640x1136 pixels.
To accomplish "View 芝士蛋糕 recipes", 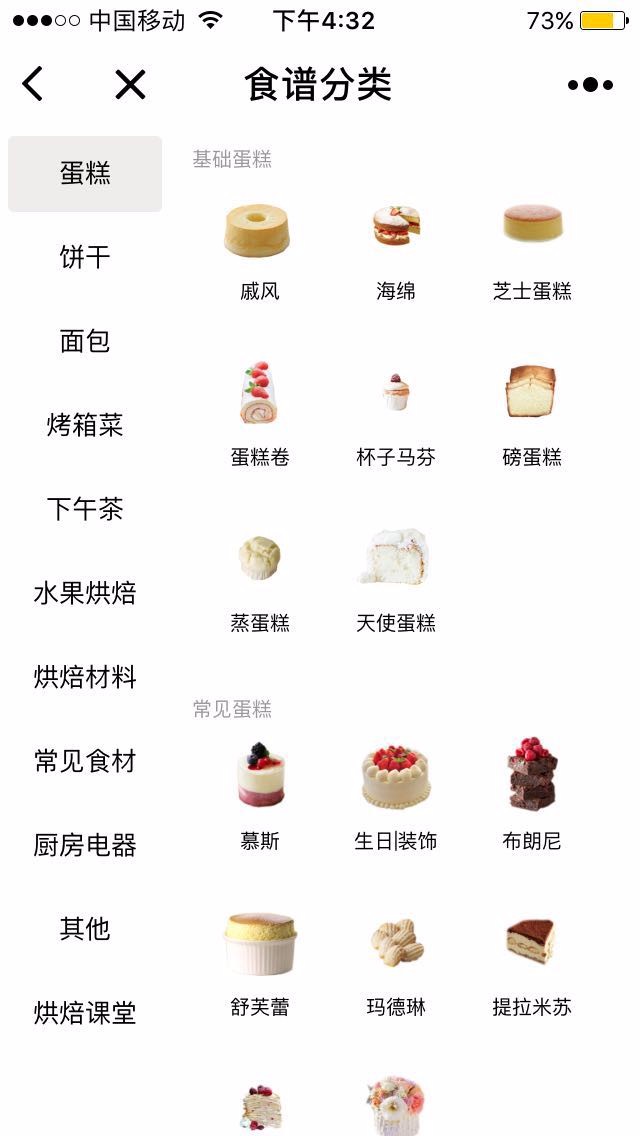I will (x=532, y=251).
